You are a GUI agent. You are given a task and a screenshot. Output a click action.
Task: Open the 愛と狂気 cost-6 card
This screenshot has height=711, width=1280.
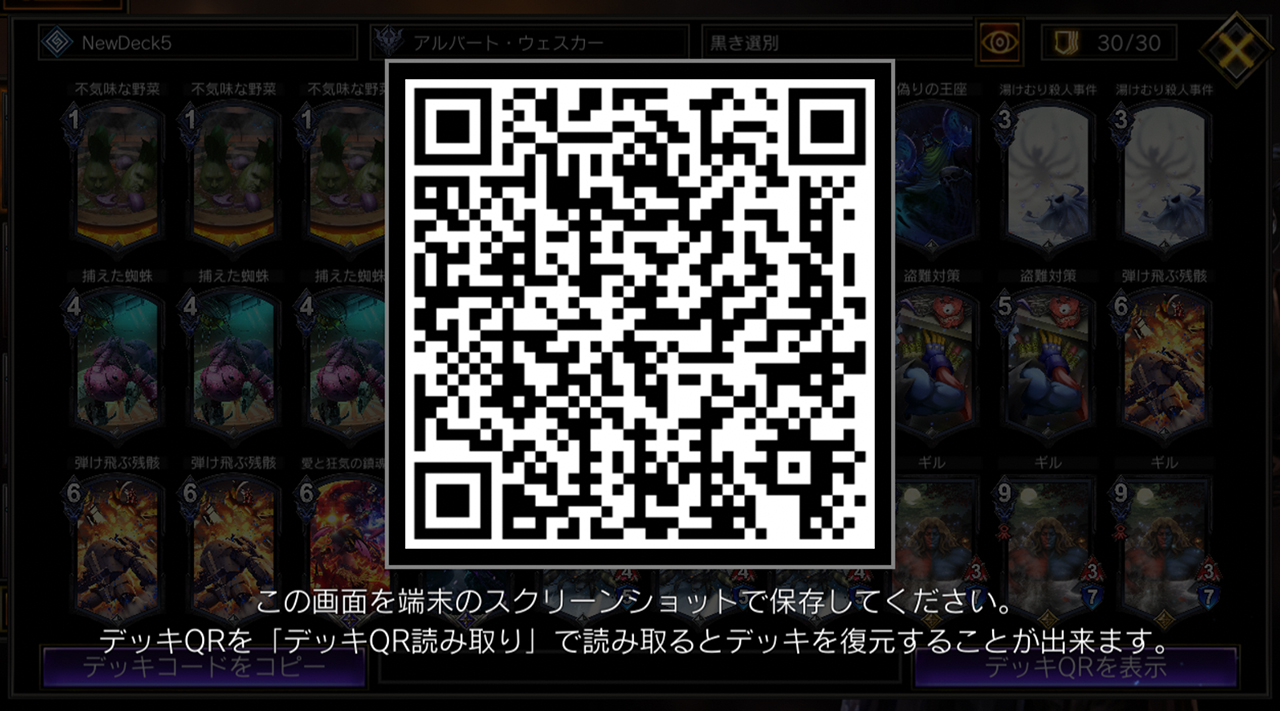[x=347, y=545]
